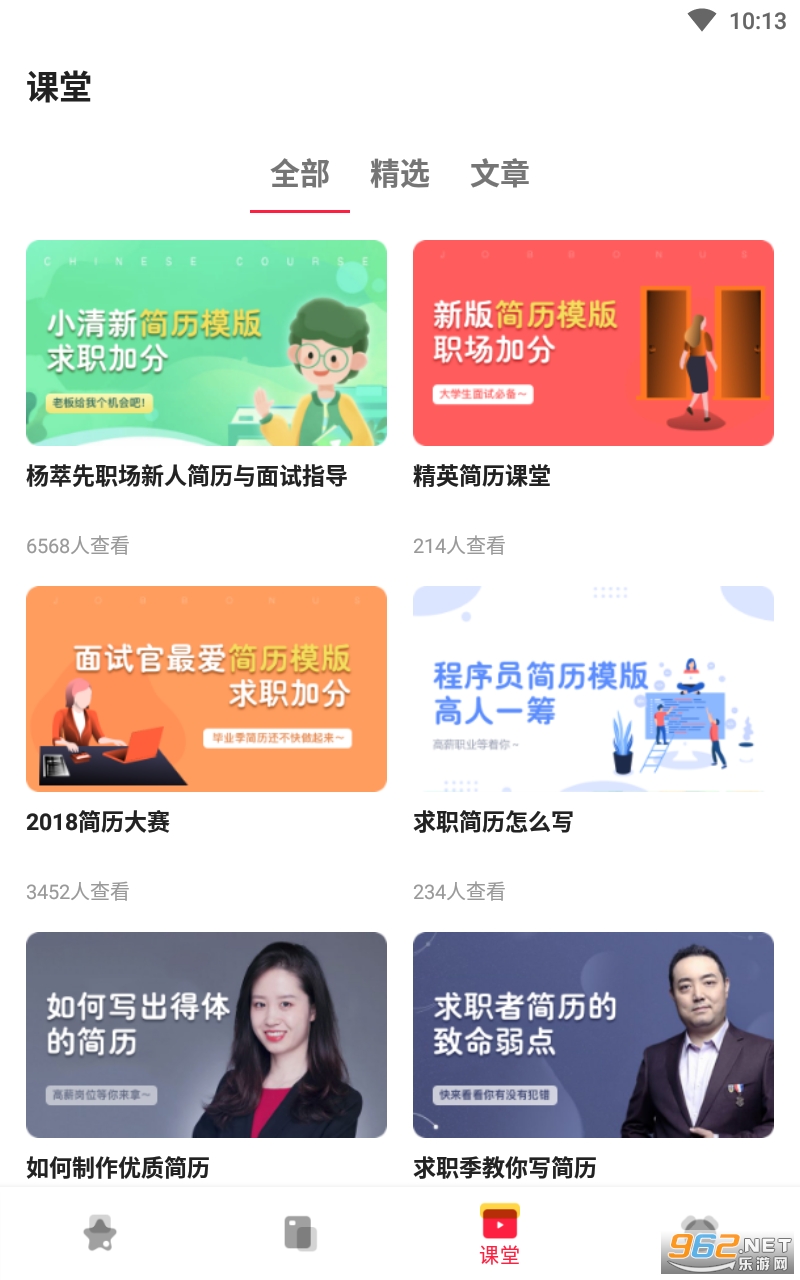Image resolution: width=800 pixels, height=1280 pixels.
Task: Select the 课堂 bottom navigation tab
Action: (499, 1234)
